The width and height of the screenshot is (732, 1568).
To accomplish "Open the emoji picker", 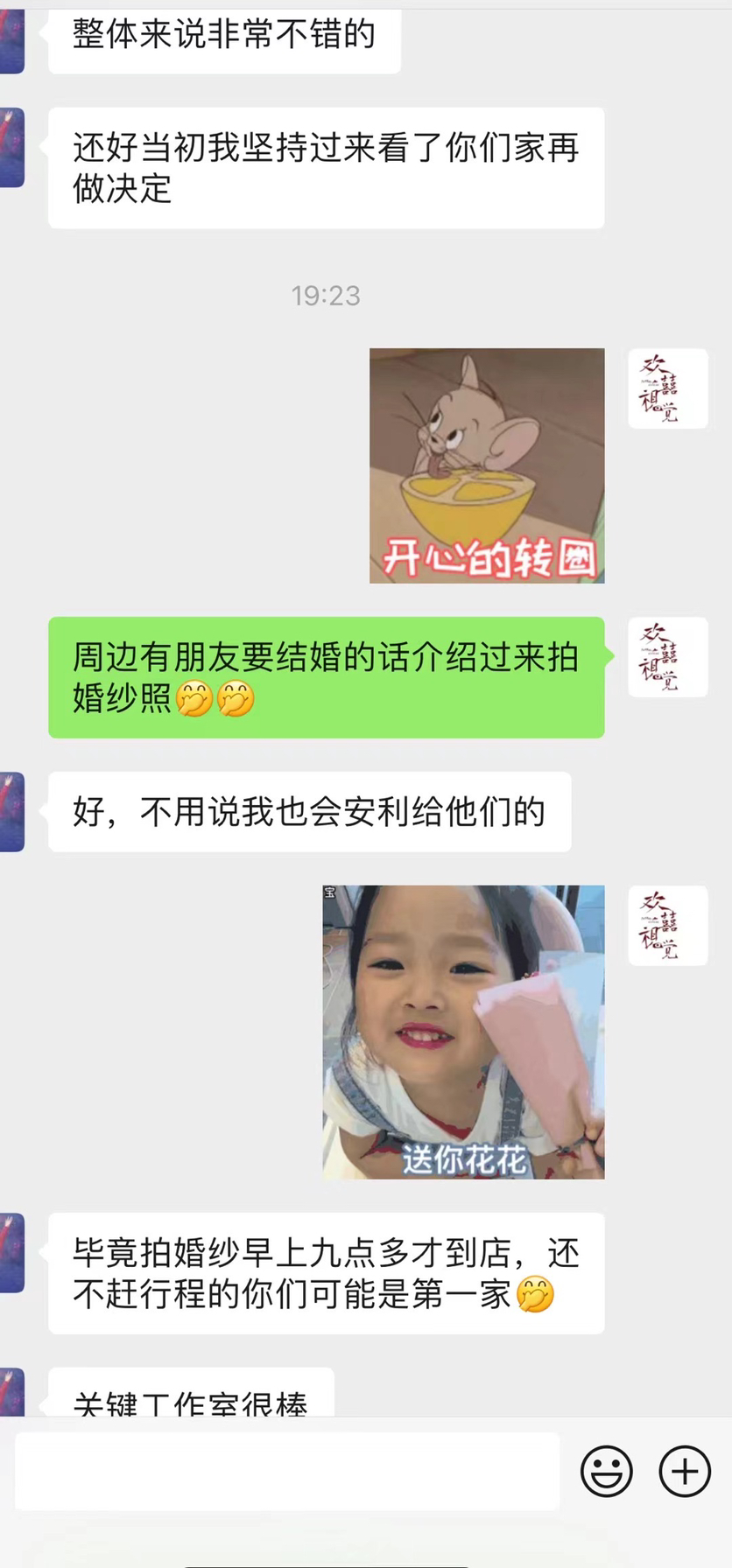I will (607, 1471).
